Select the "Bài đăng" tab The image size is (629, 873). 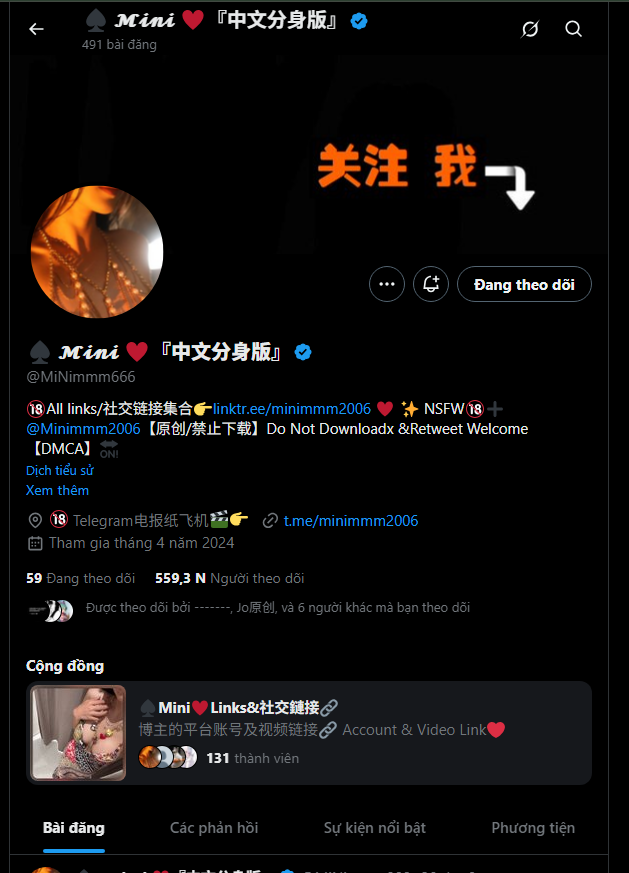(x=74, y=828)
